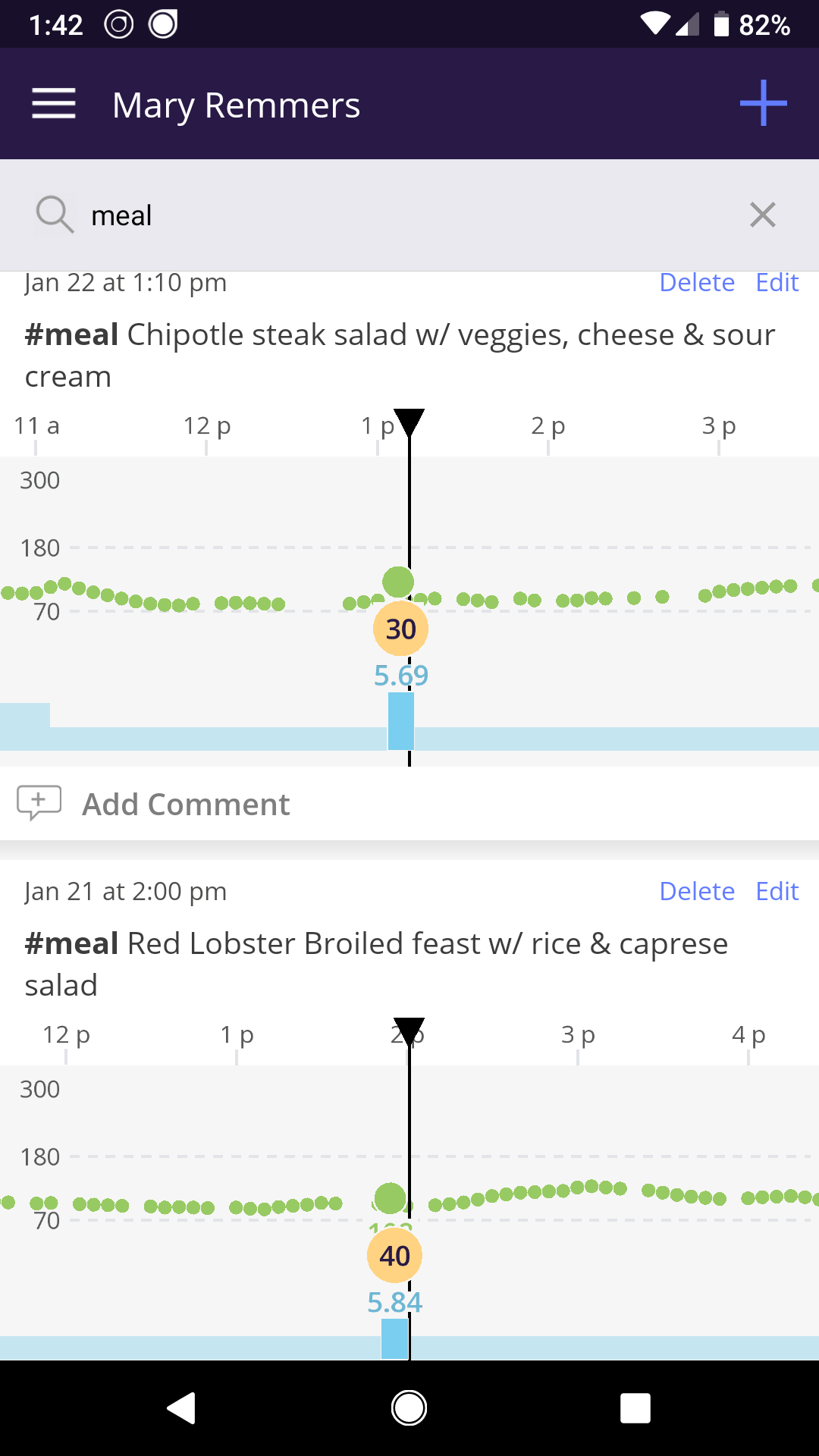Select the 40 carb bubble on Jan 21 chart
819x1456 pixels.
(394, 1256)
